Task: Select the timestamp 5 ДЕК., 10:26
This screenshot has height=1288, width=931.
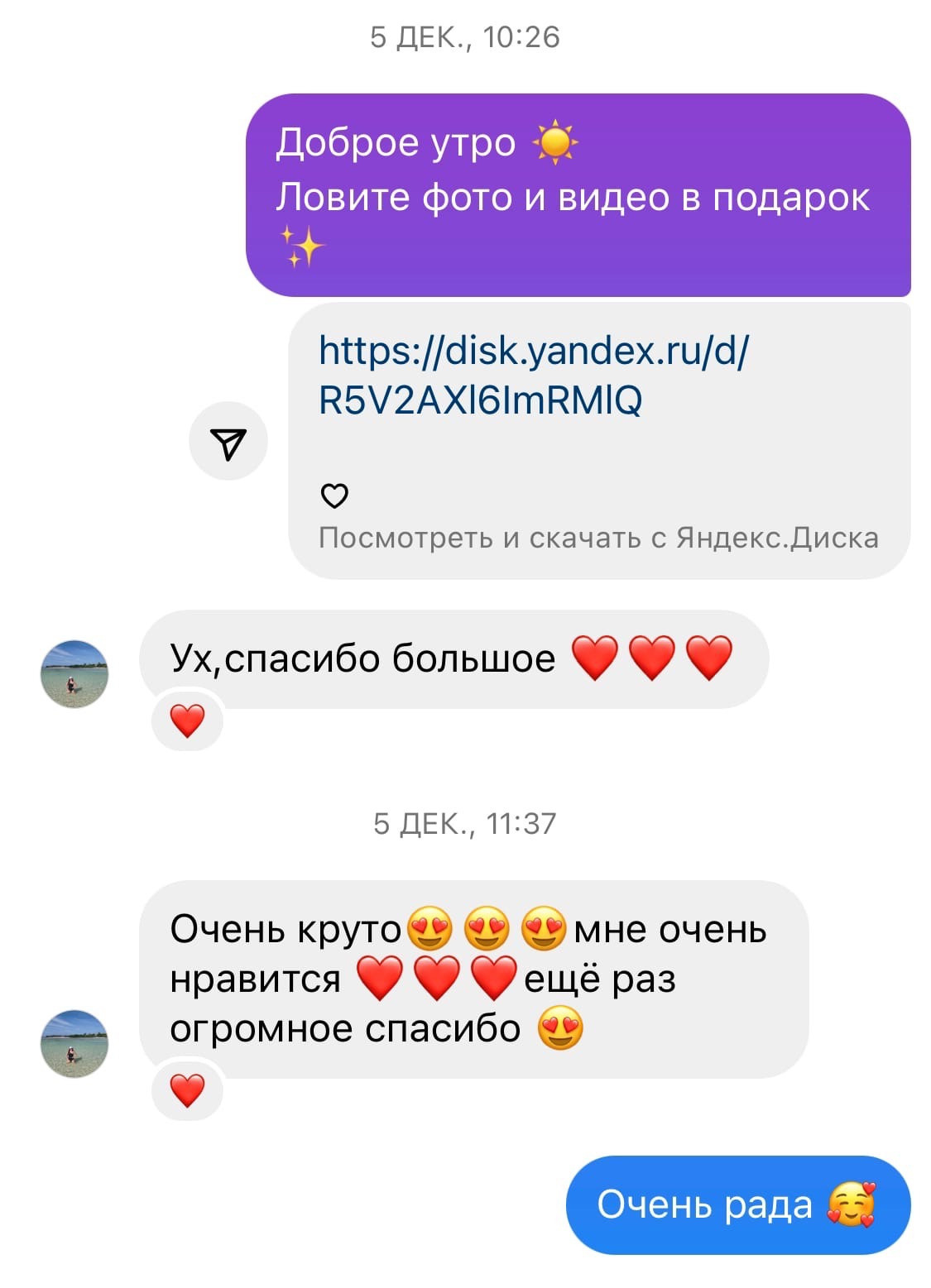Action: pos(466,36)
